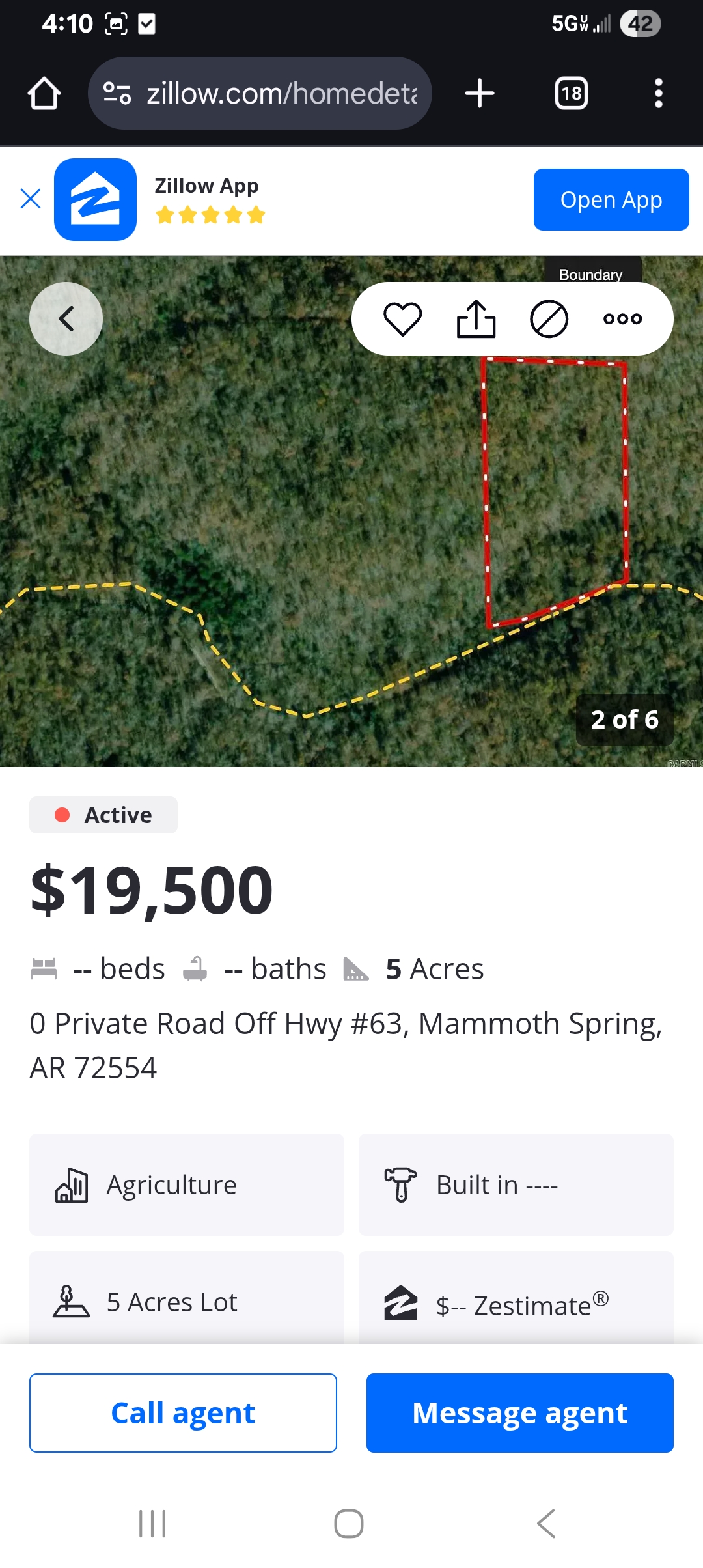Go back from the listing
703x1568 pixels.
[x=66, y=318]
